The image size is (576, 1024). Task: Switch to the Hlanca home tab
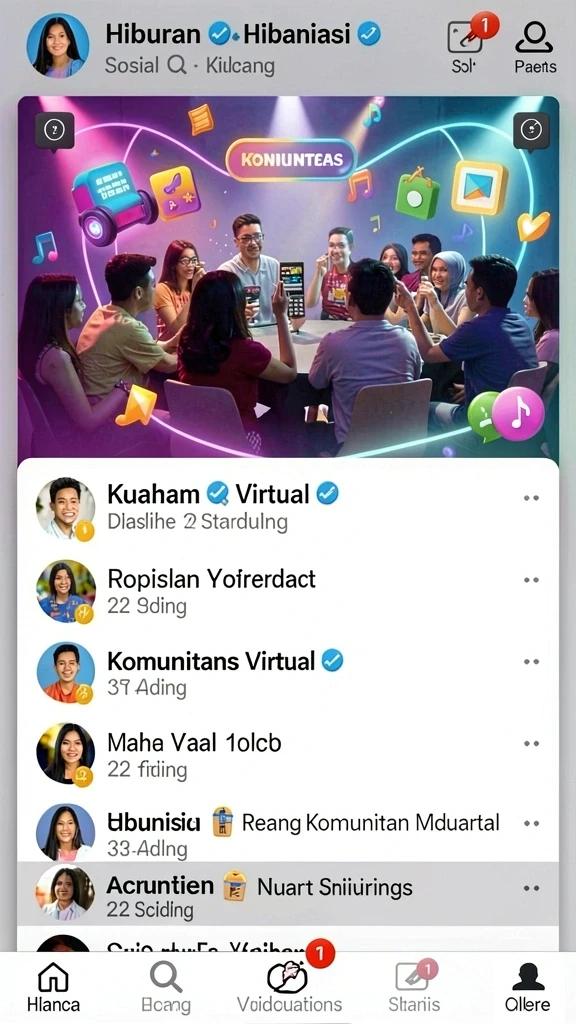coord(53,987)
